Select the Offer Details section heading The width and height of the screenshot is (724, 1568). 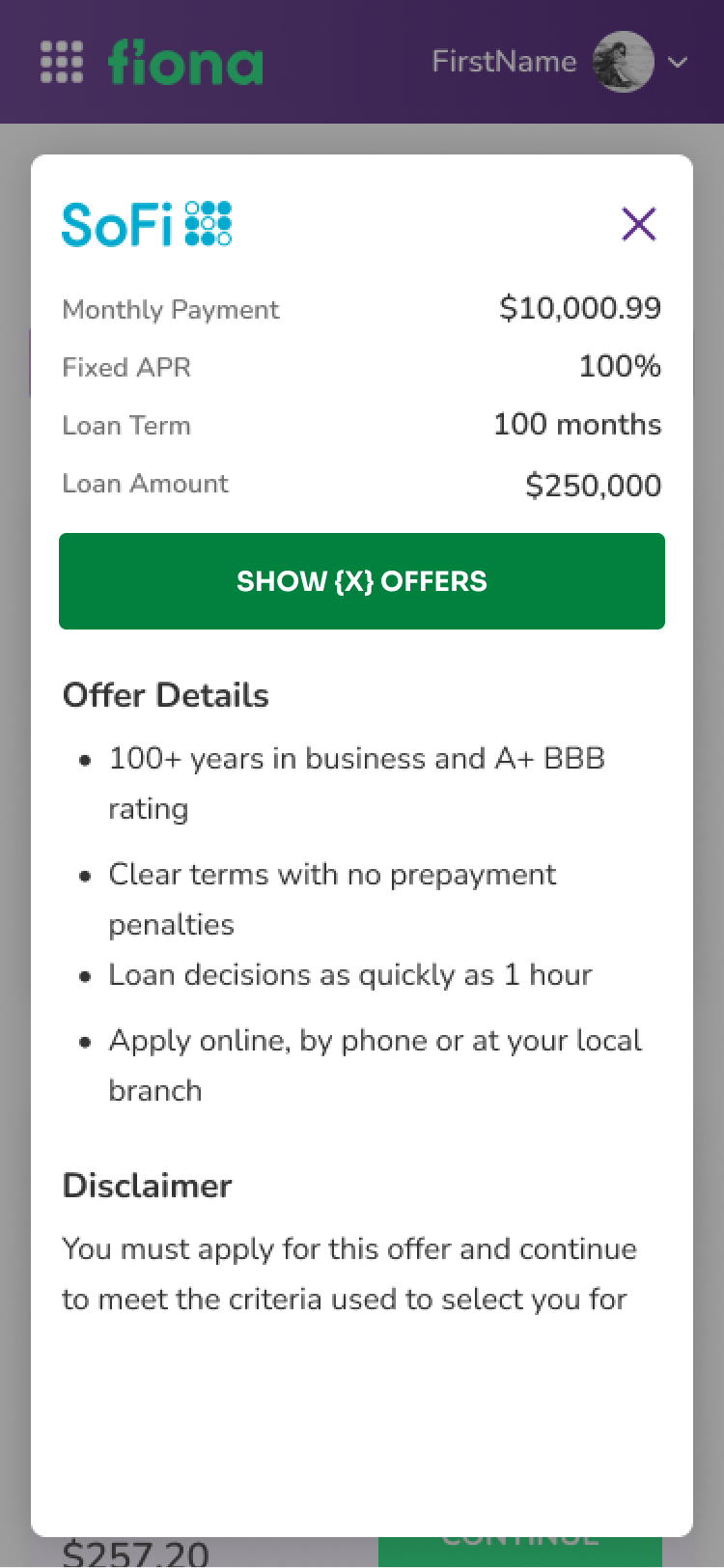(x=165, y=694)
